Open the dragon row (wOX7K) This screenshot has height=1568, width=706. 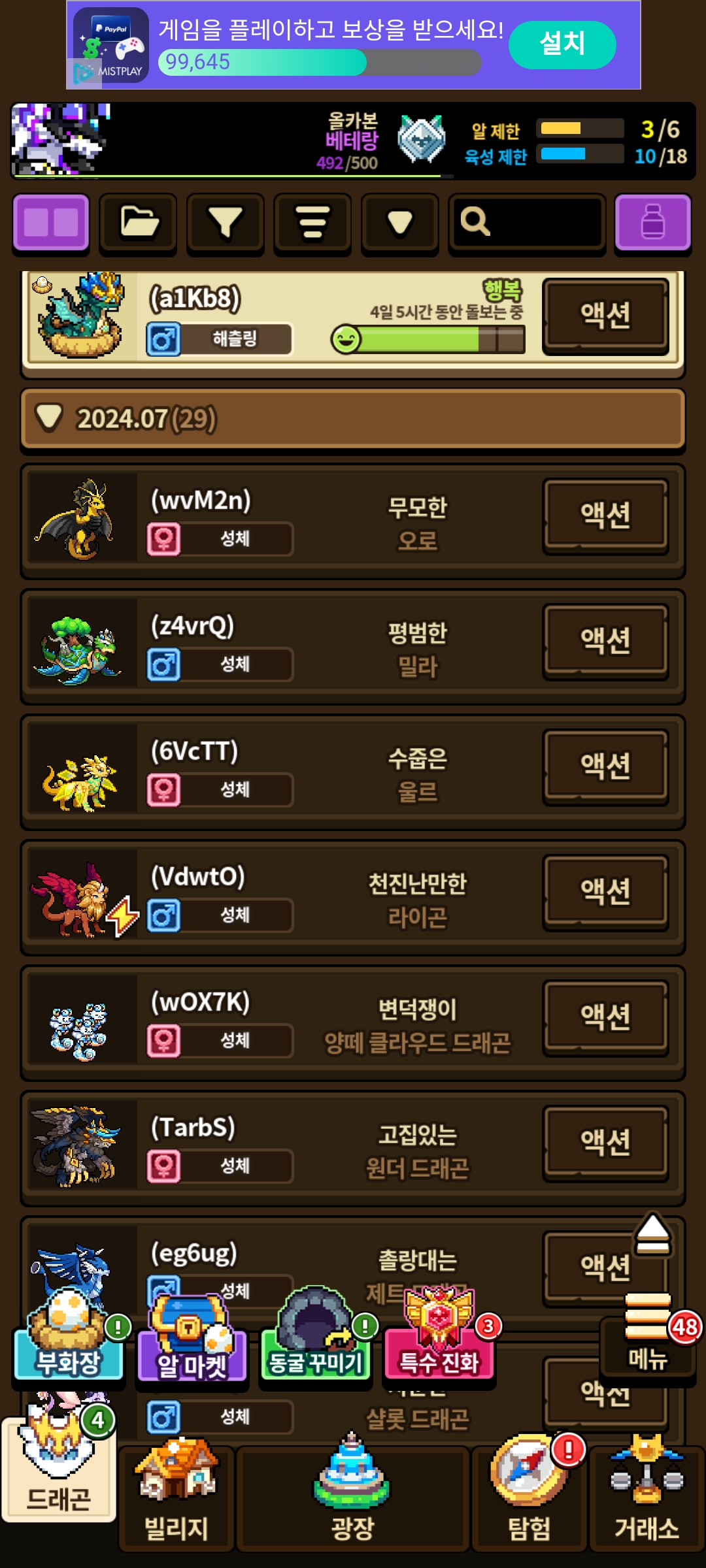(x=353, y=1023)
